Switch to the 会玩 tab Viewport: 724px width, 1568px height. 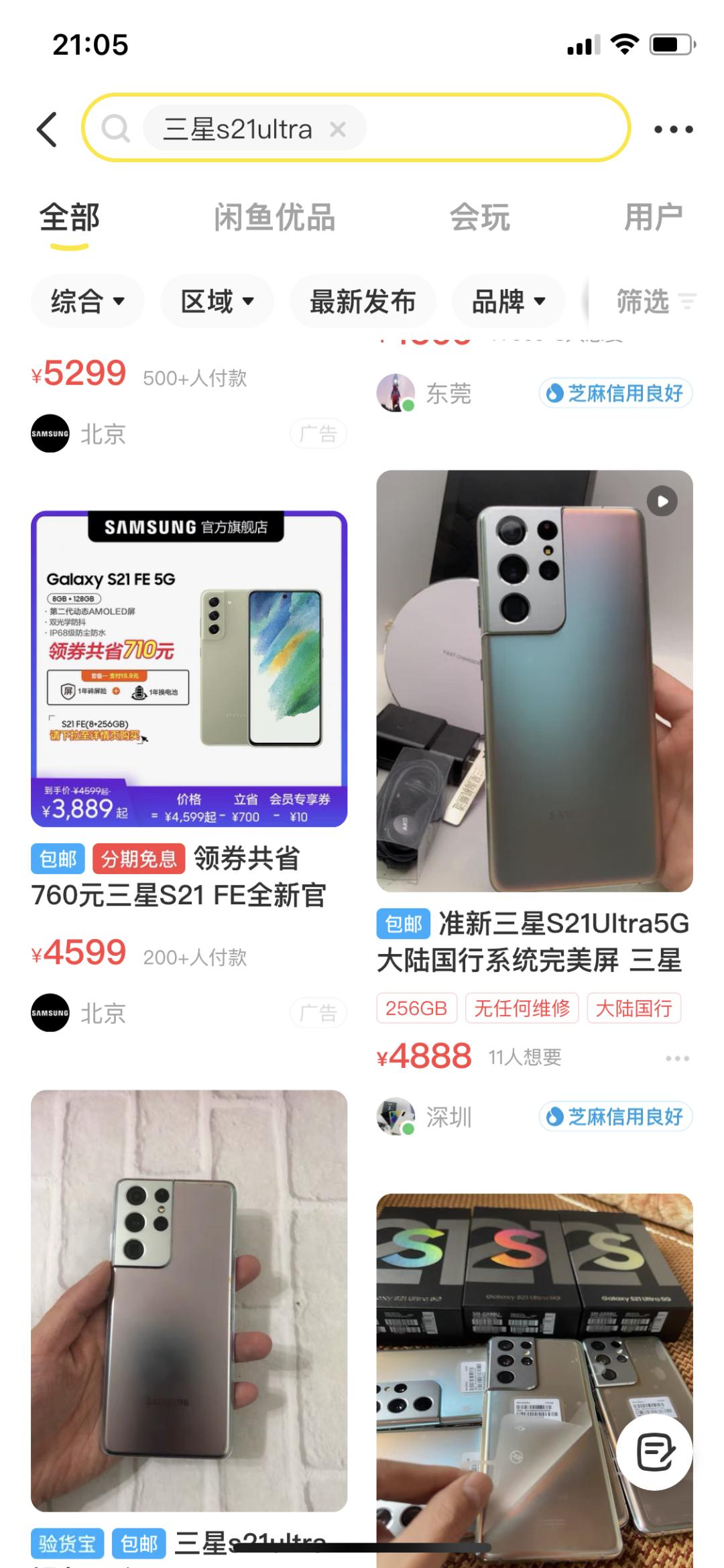coord(479,218)
